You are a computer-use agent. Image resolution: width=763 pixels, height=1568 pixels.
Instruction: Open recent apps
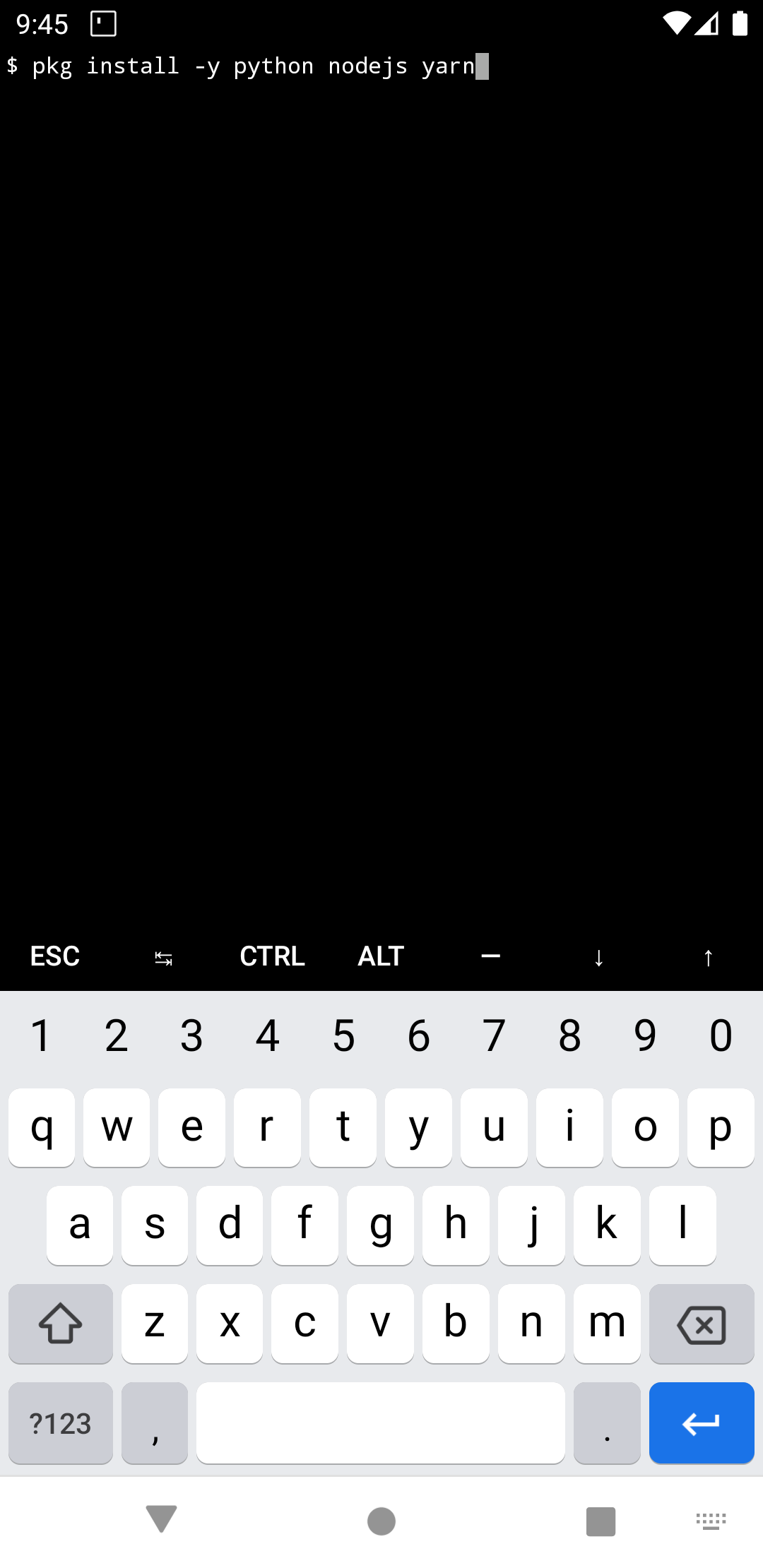601,1521
